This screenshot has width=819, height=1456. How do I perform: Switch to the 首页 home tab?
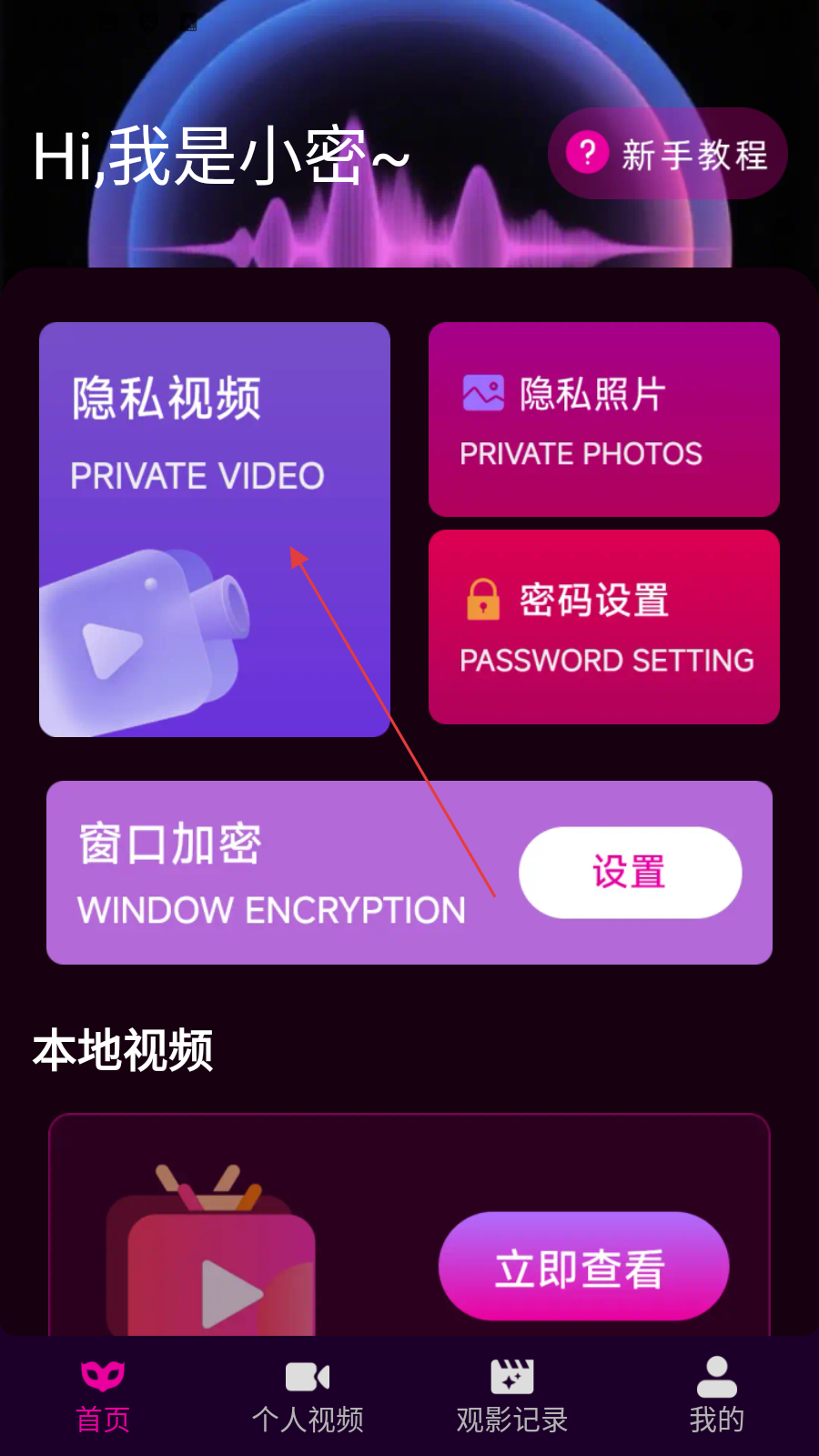tap(103, 1396)
